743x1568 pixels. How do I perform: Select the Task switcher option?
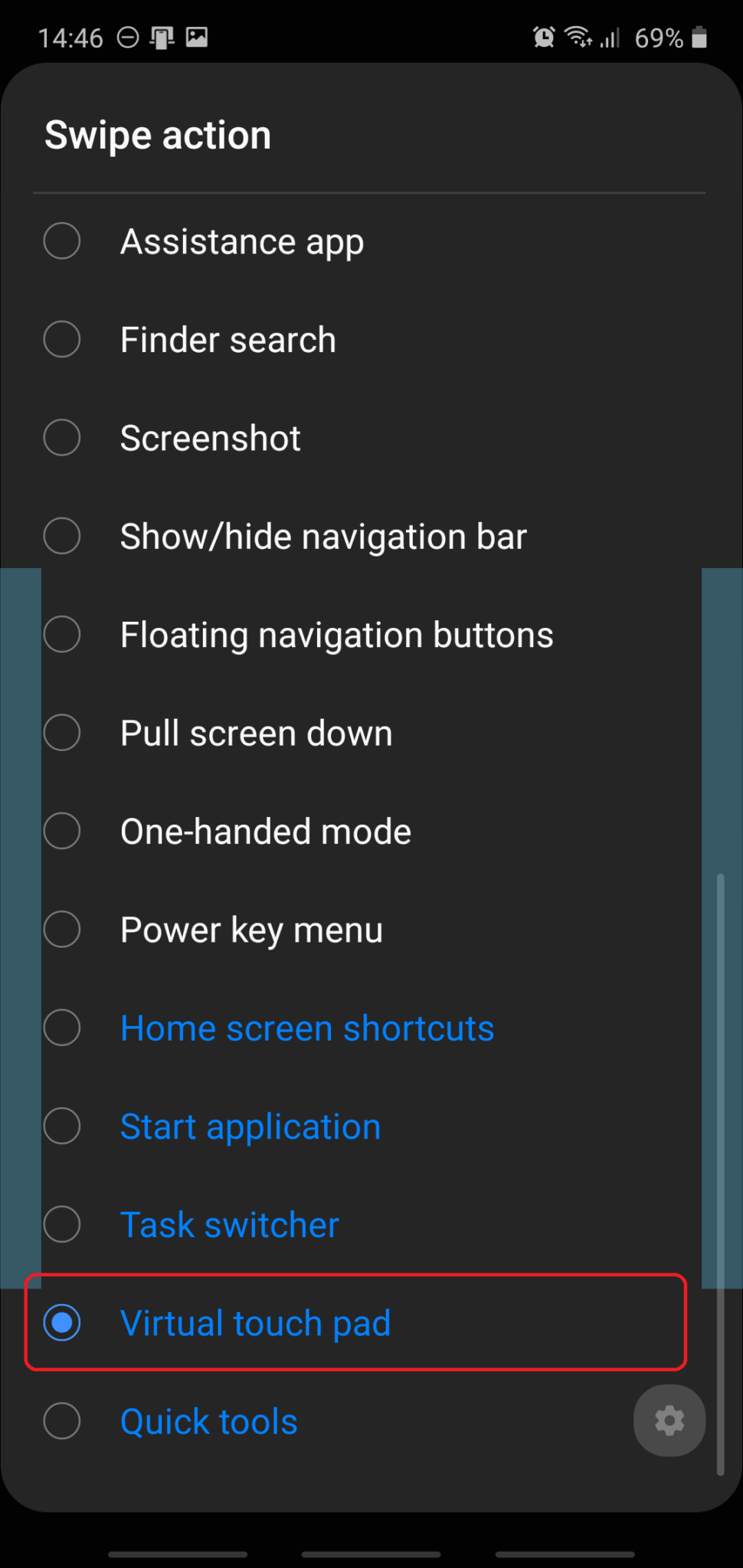[229, 1223]
